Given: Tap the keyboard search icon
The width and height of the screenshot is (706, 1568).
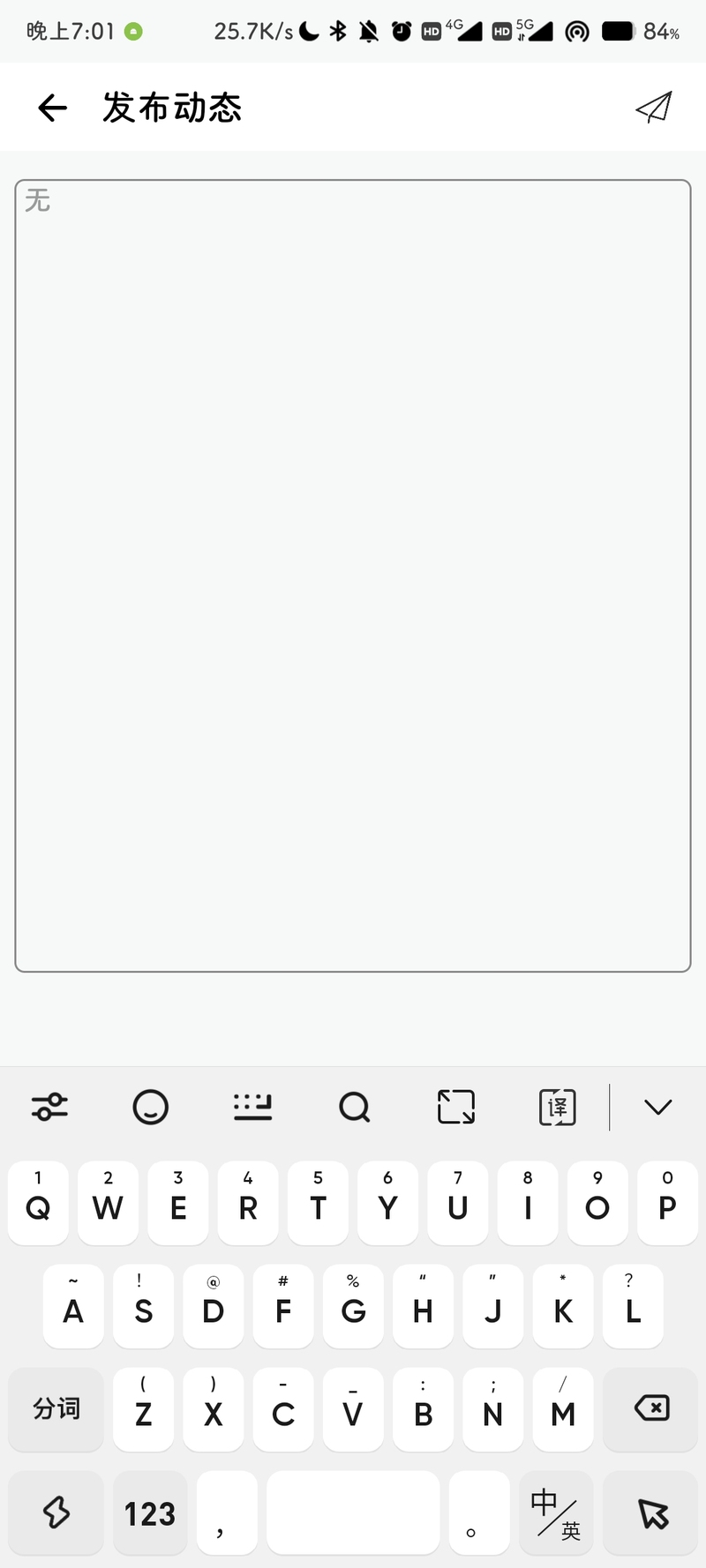Looking at the screenshot, I should point(355,1107).
